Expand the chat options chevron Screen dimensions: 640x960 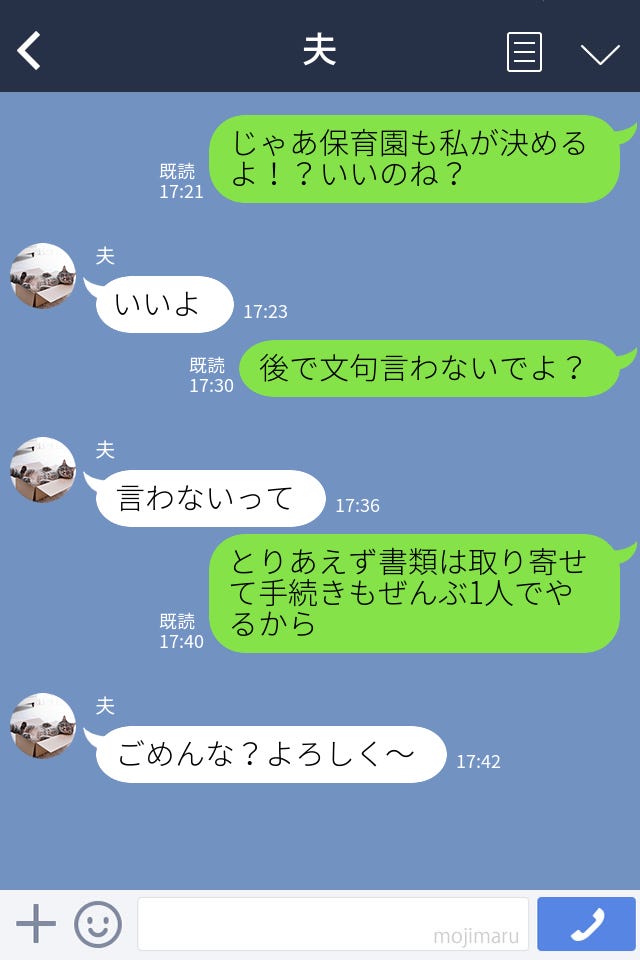click(x=600, y=53)
